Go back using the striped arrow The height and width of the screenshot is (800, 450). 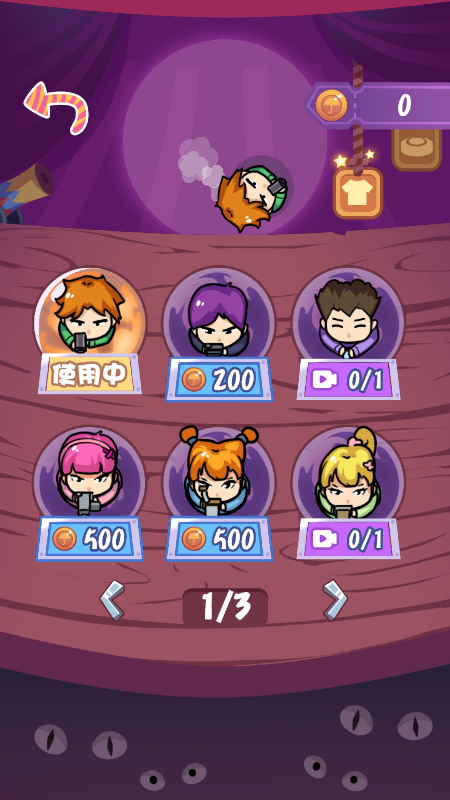(x=56, y=108)
